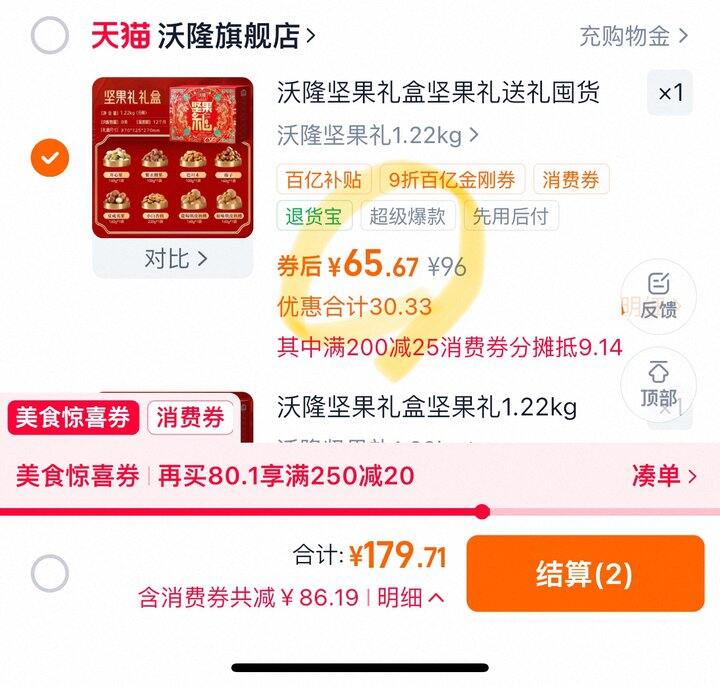Viewport: 720px width, 686px height.
Task: Open the 坚果礼盒 product image
Action: (x=172, y=157)
